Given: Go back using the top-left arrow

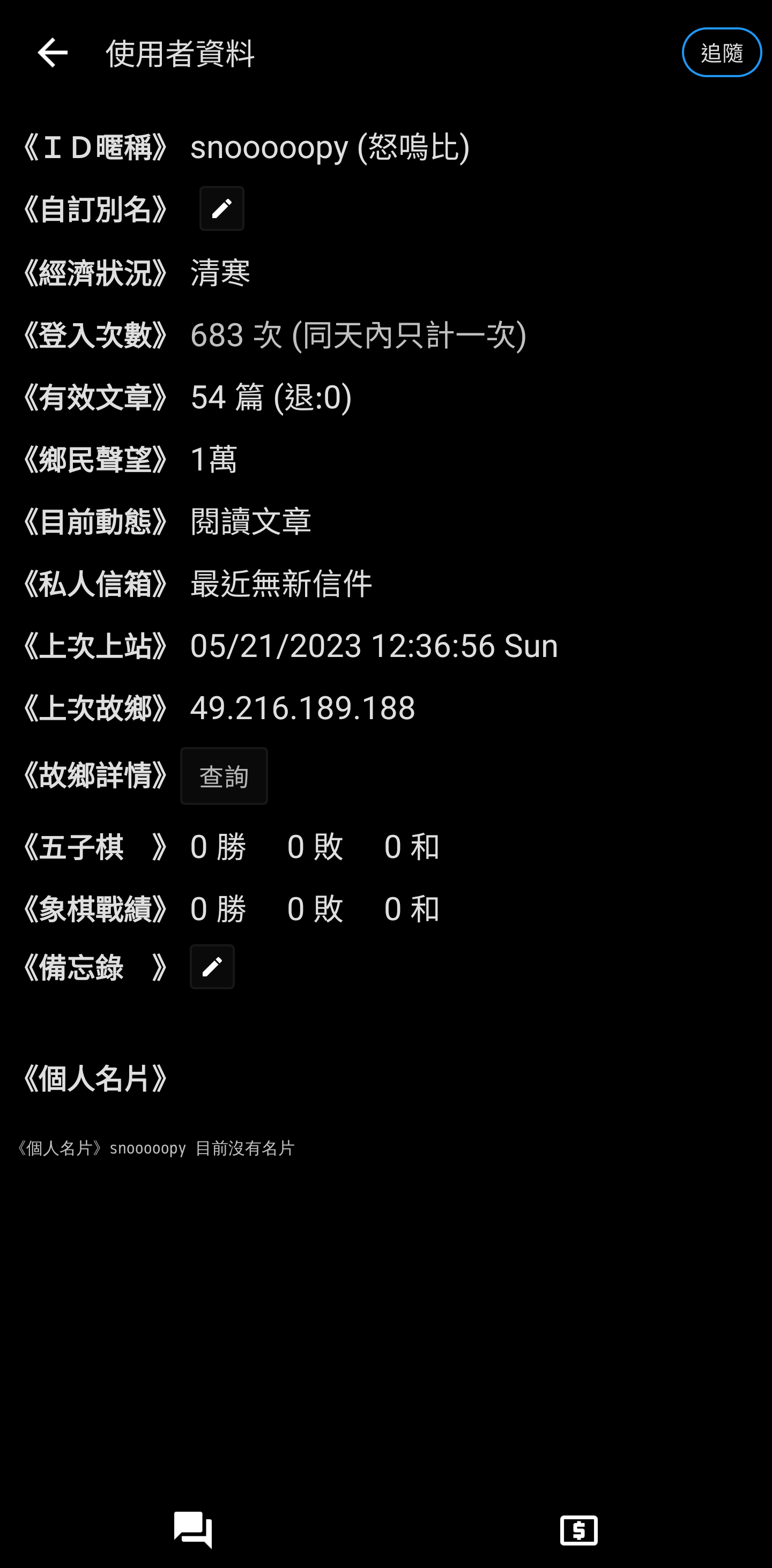Looking at the screenshot, I should (53, 53).
